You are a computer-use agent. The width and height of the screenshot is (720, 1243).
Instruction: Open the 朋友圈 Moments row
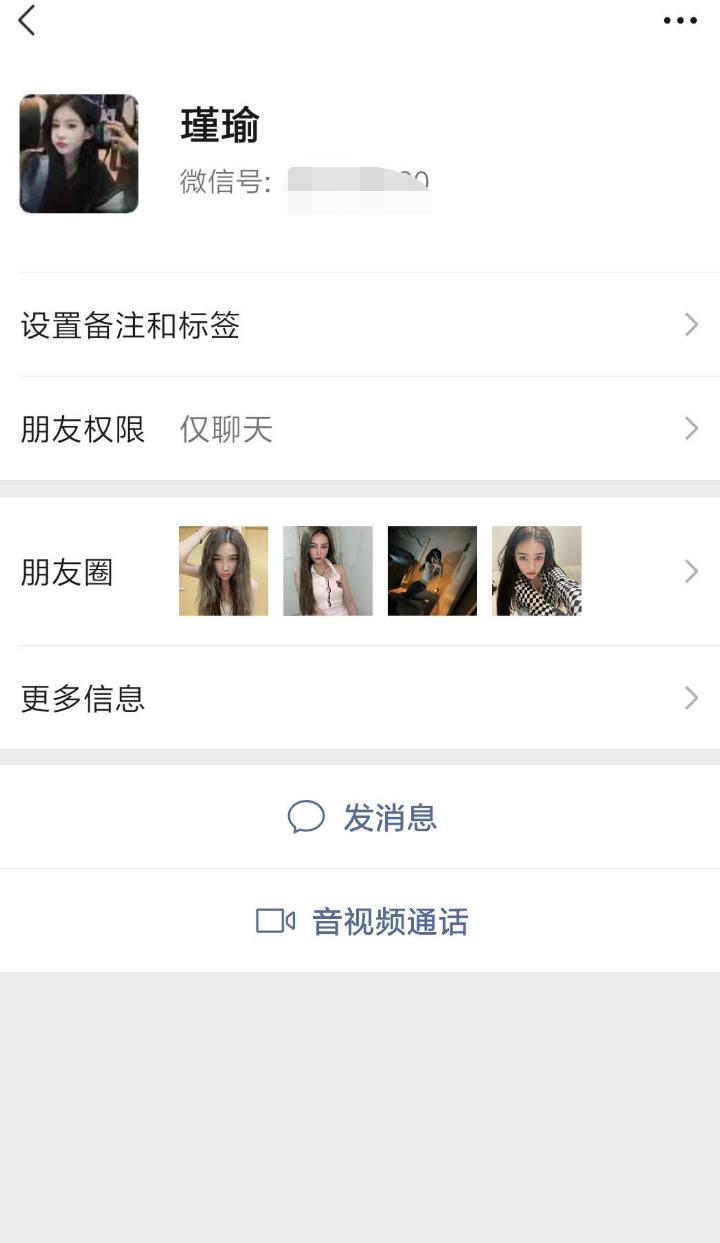pos(360,572)
